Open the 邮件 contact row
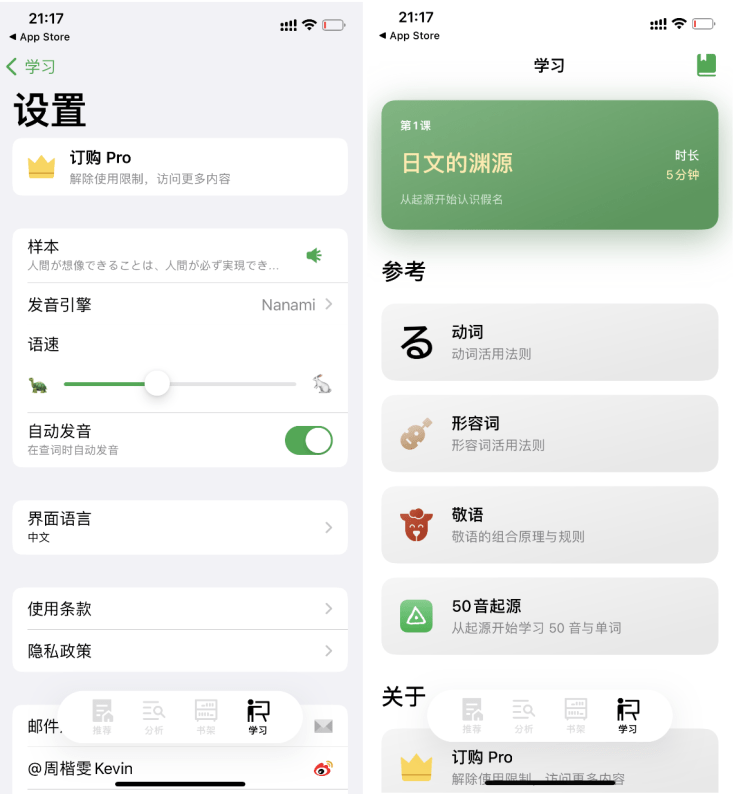This screenshot has height=794, width=750. point(40,727)
